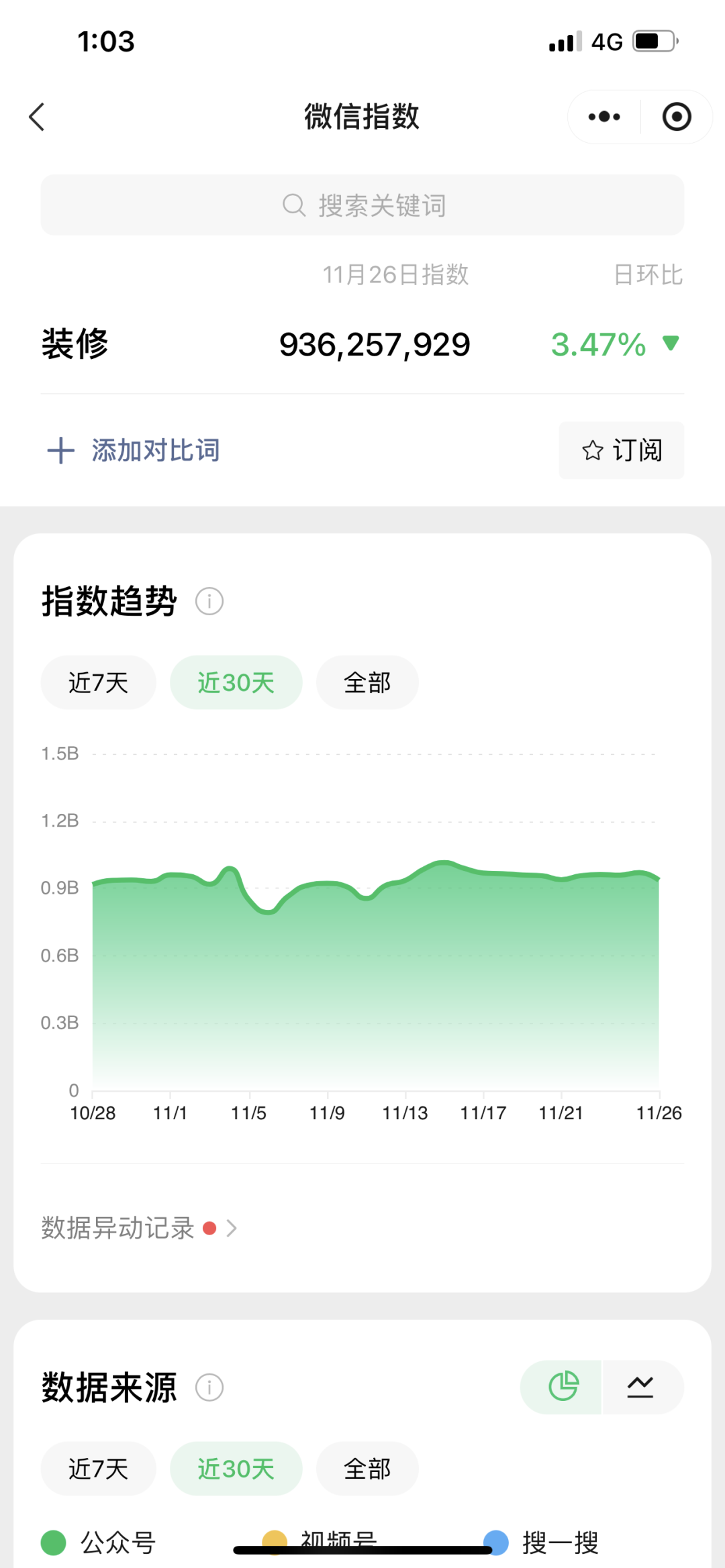Select 近7天 in the 数据来源 section

tap(98, 1469)
